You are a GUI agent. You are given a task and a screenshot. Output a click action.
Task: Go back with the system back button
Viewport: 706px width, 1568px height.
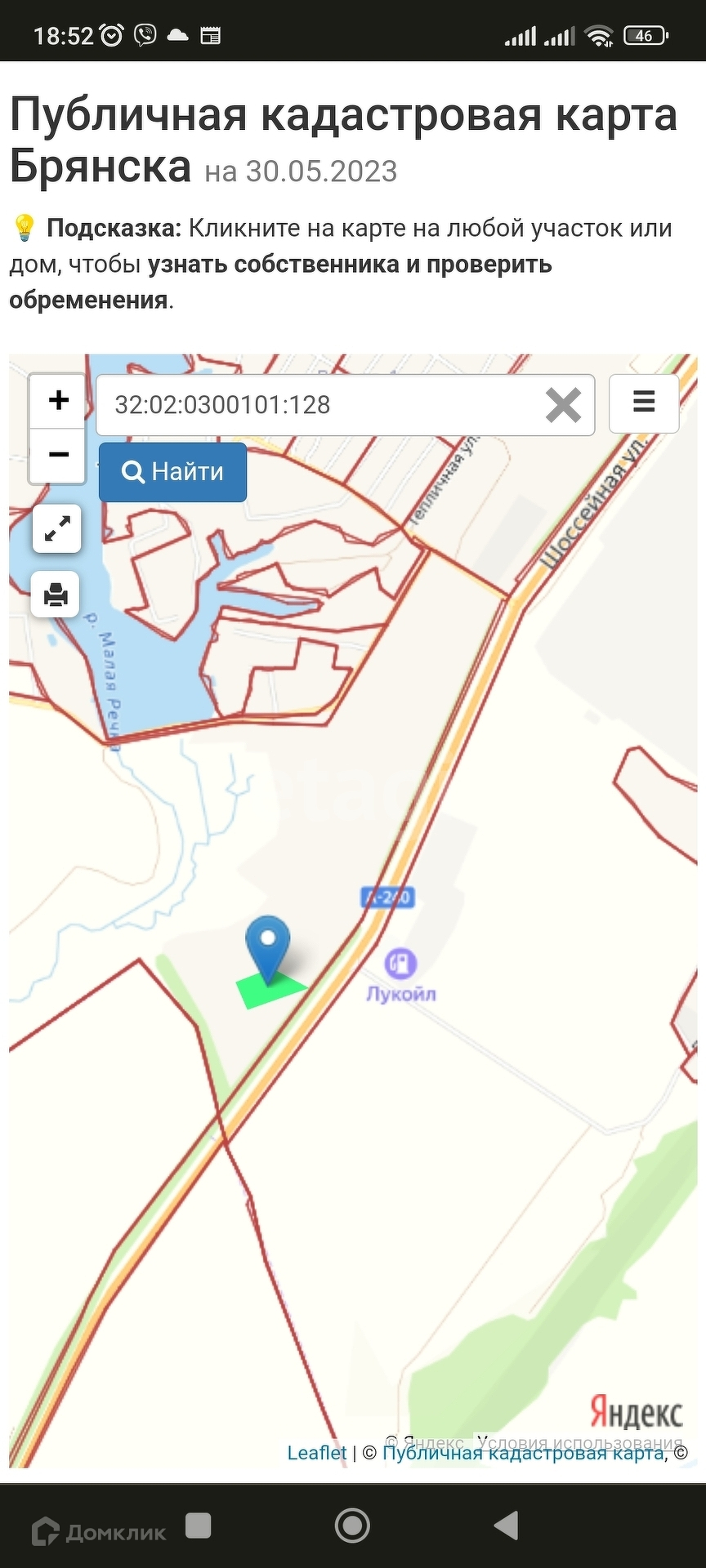tap(507, 1525)
